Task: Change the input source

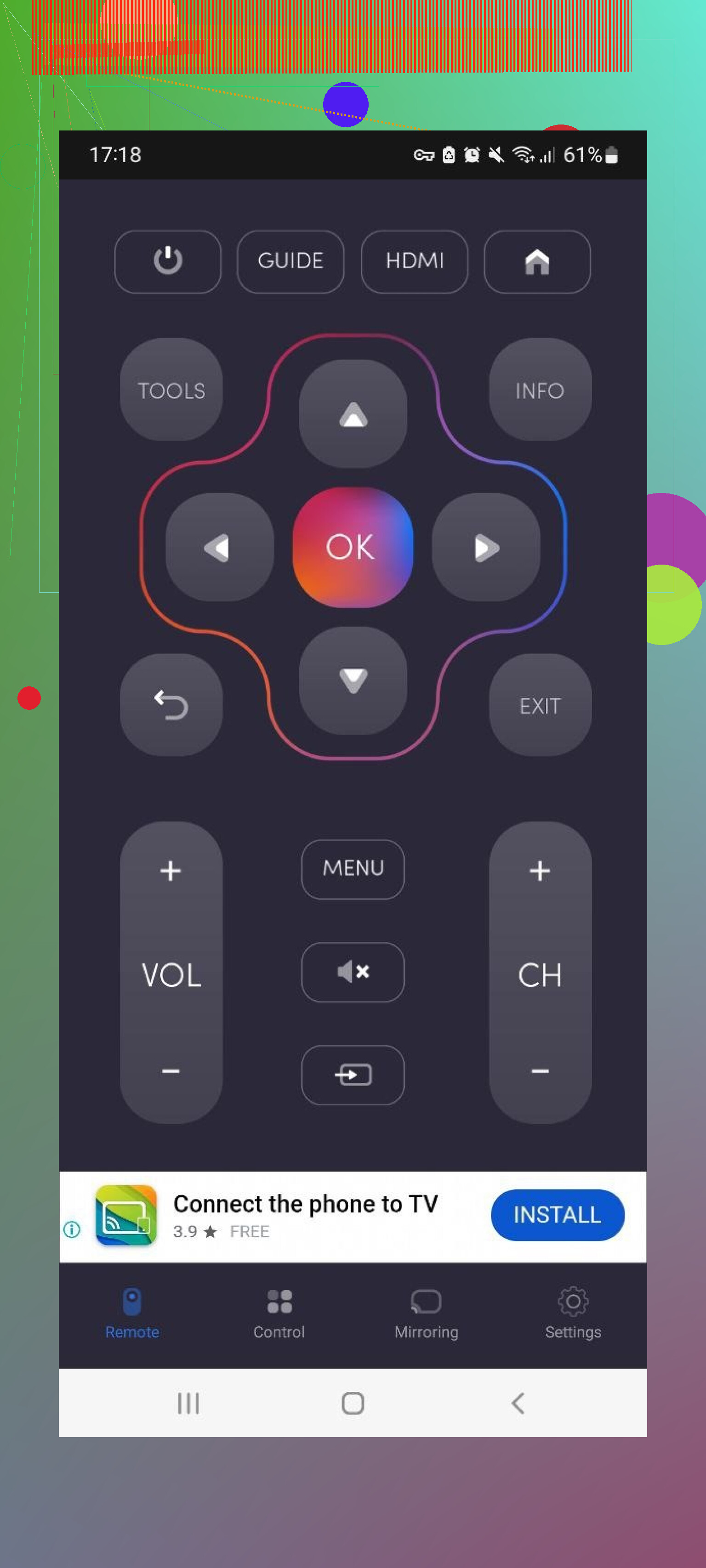Action: tap(353, 1074)
